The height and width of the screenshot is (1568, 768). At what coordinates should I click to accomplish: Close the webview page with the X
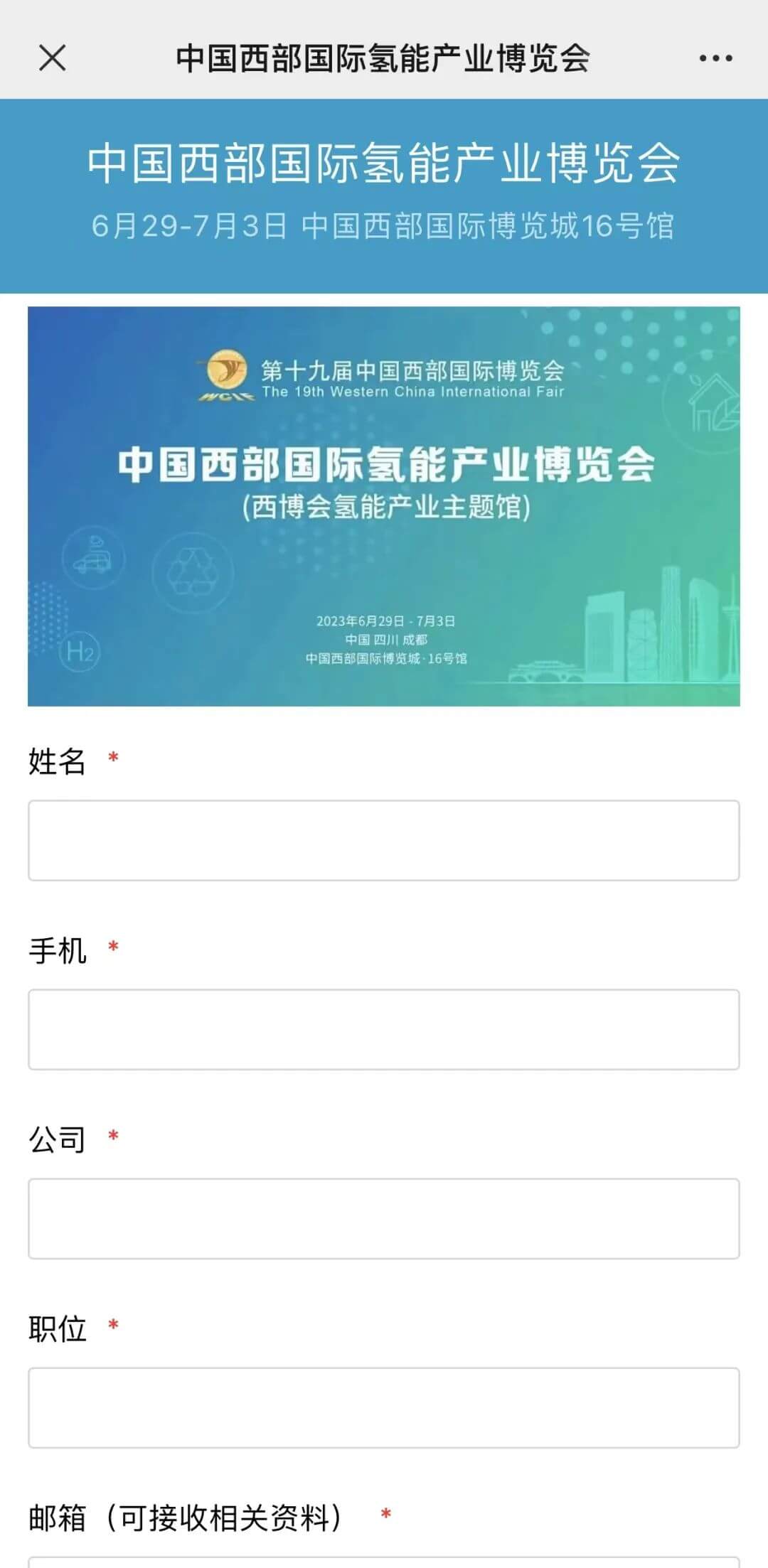[x=52, y=58]
